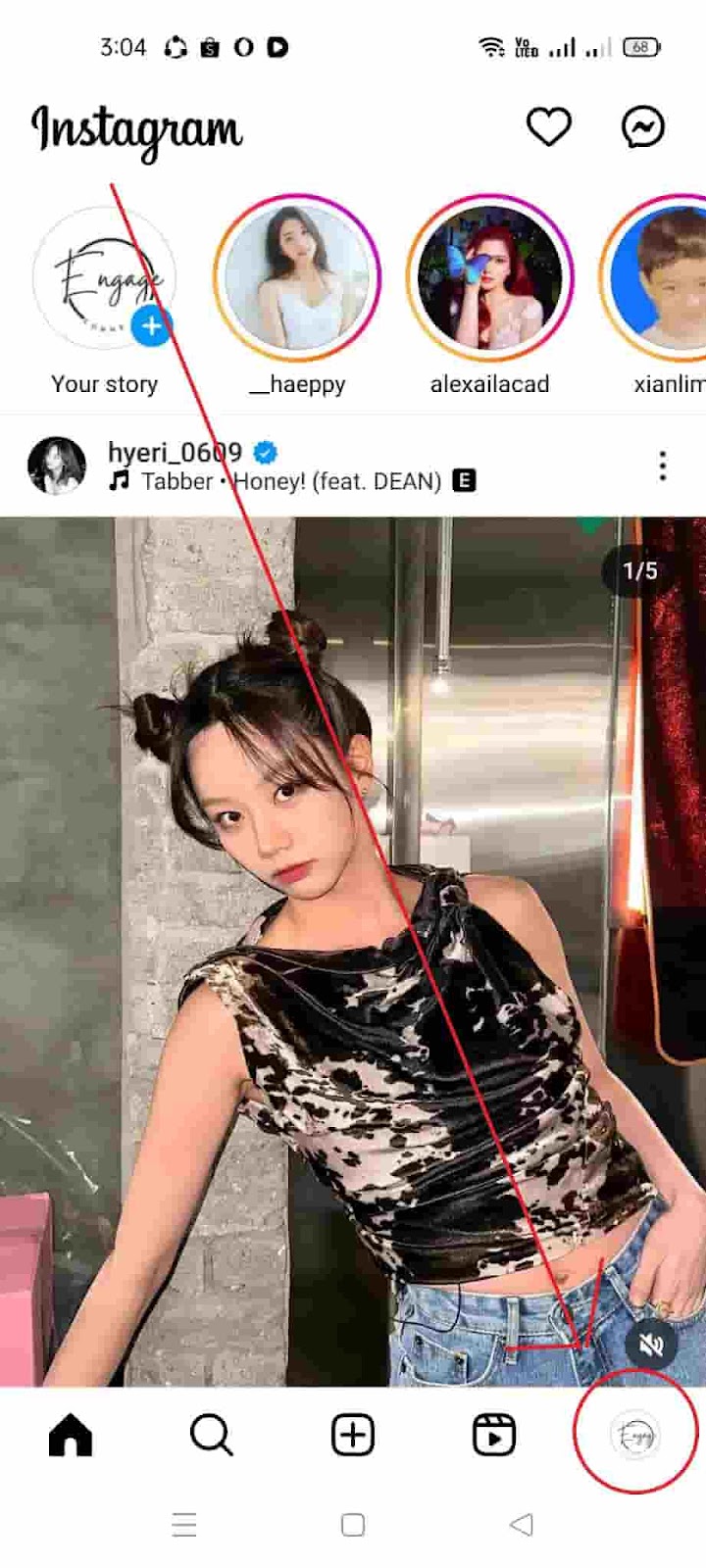Switch to the Search tab
The height and width of the screenshot is (1568, 706).
coord(211,1436)
